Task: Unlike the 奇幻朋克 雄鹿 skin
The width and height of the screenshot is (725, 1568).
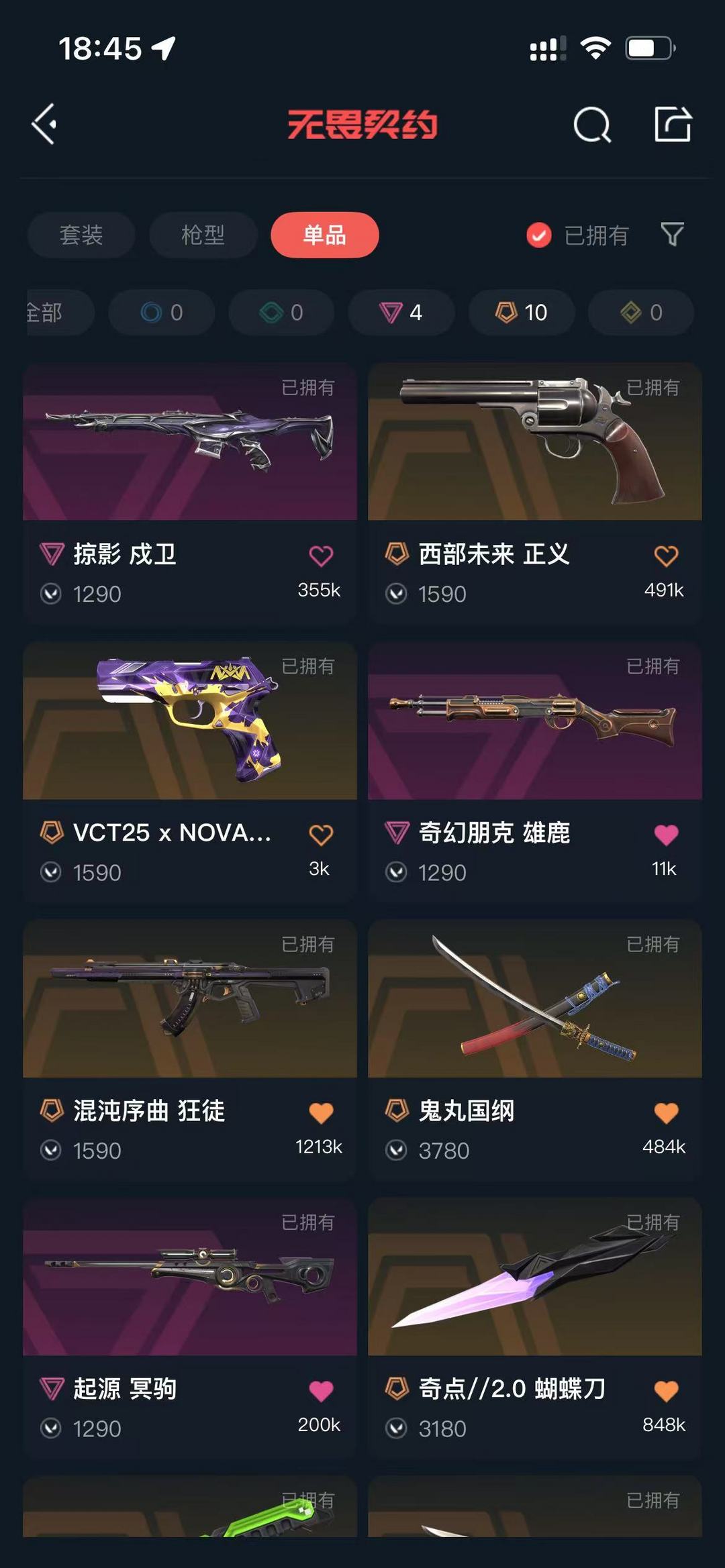Action: pyautogui.click(x=666, y=835)
